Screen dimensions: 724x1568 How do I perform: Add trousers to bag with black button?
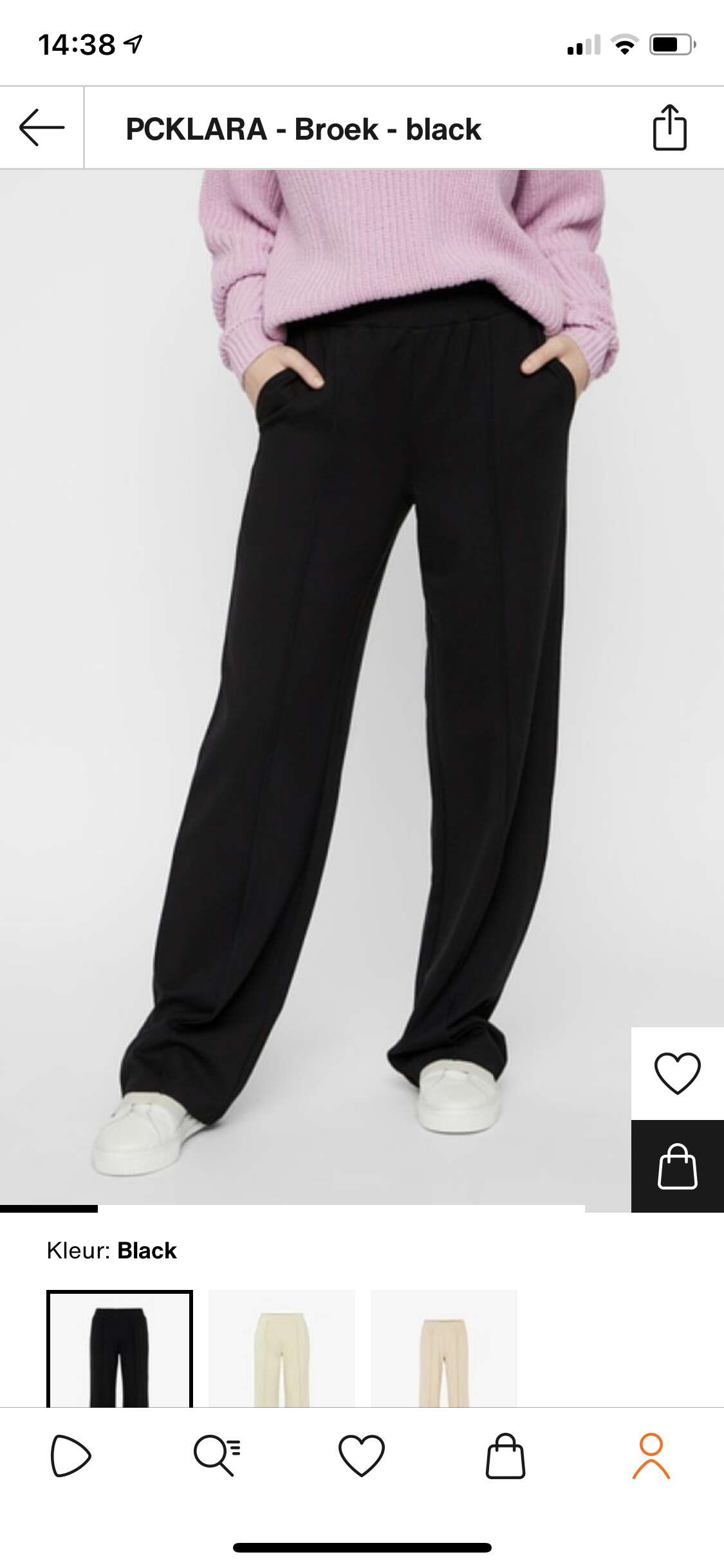pyautogui.click(x=678, y=1166)
